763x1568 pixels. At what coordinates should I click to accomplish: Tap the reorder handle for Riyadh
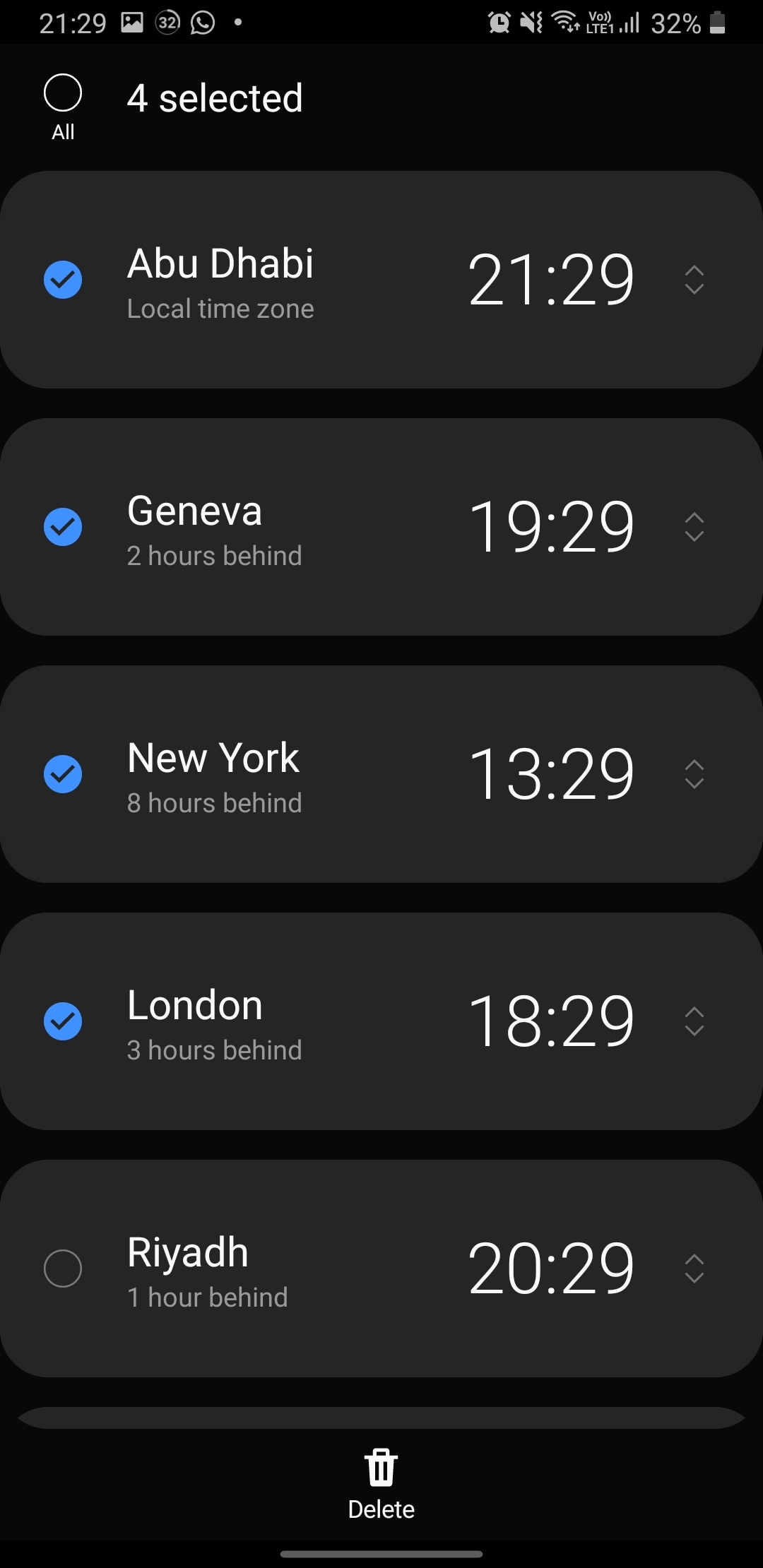pos(694,1269)
